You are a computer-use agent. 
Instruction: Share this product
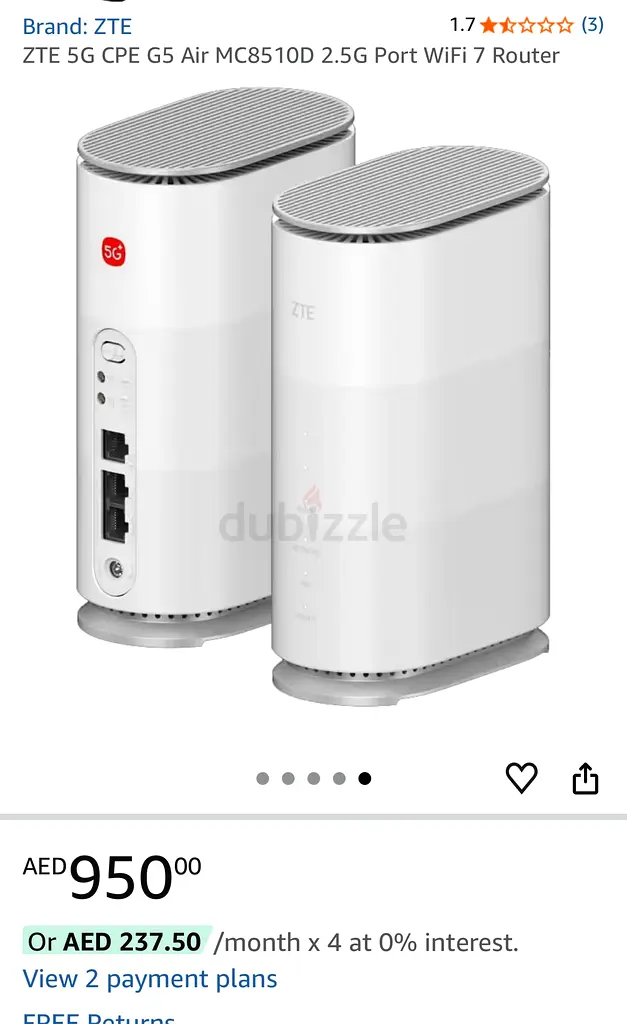pos(585,778)
